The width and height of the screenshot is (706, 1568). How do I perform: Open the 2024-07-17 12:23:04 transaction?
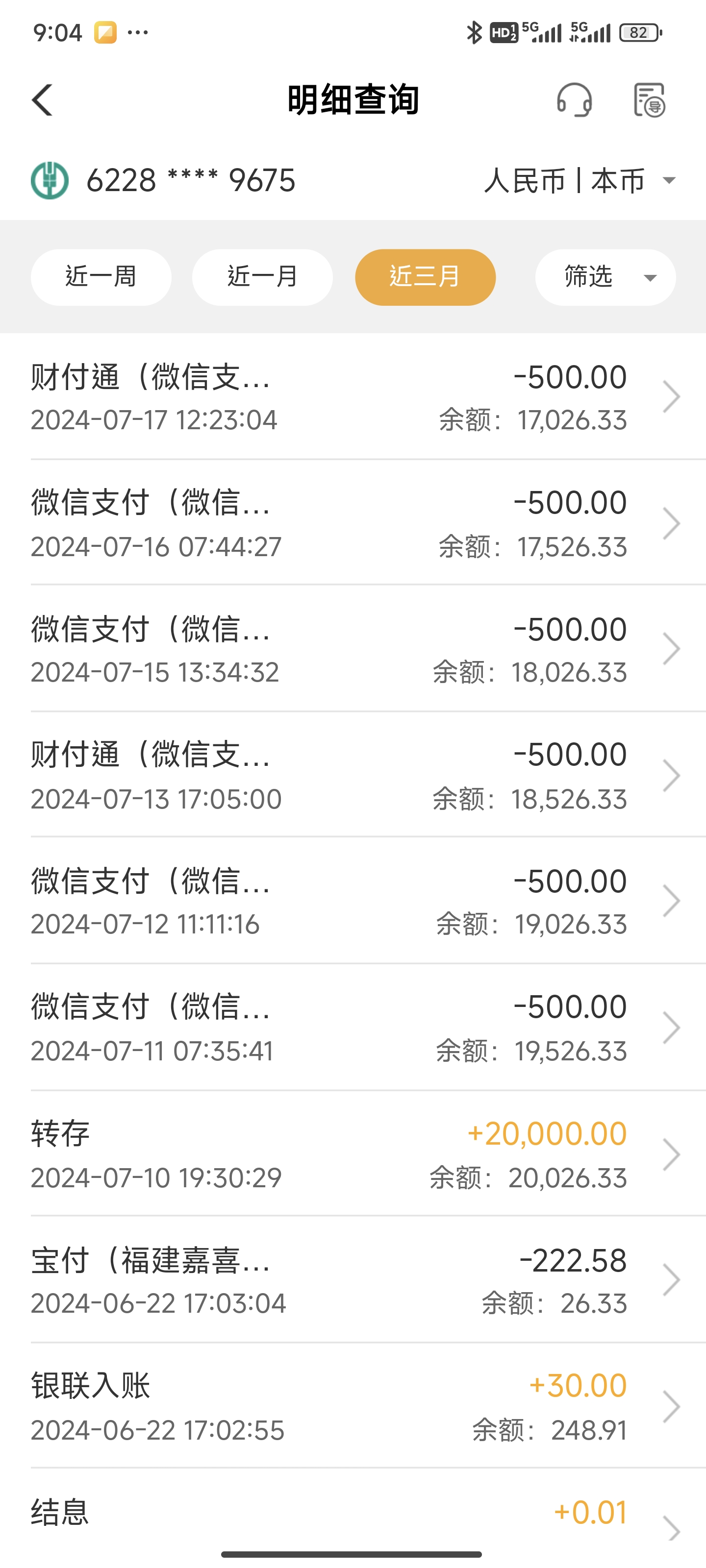pos(353,396)
